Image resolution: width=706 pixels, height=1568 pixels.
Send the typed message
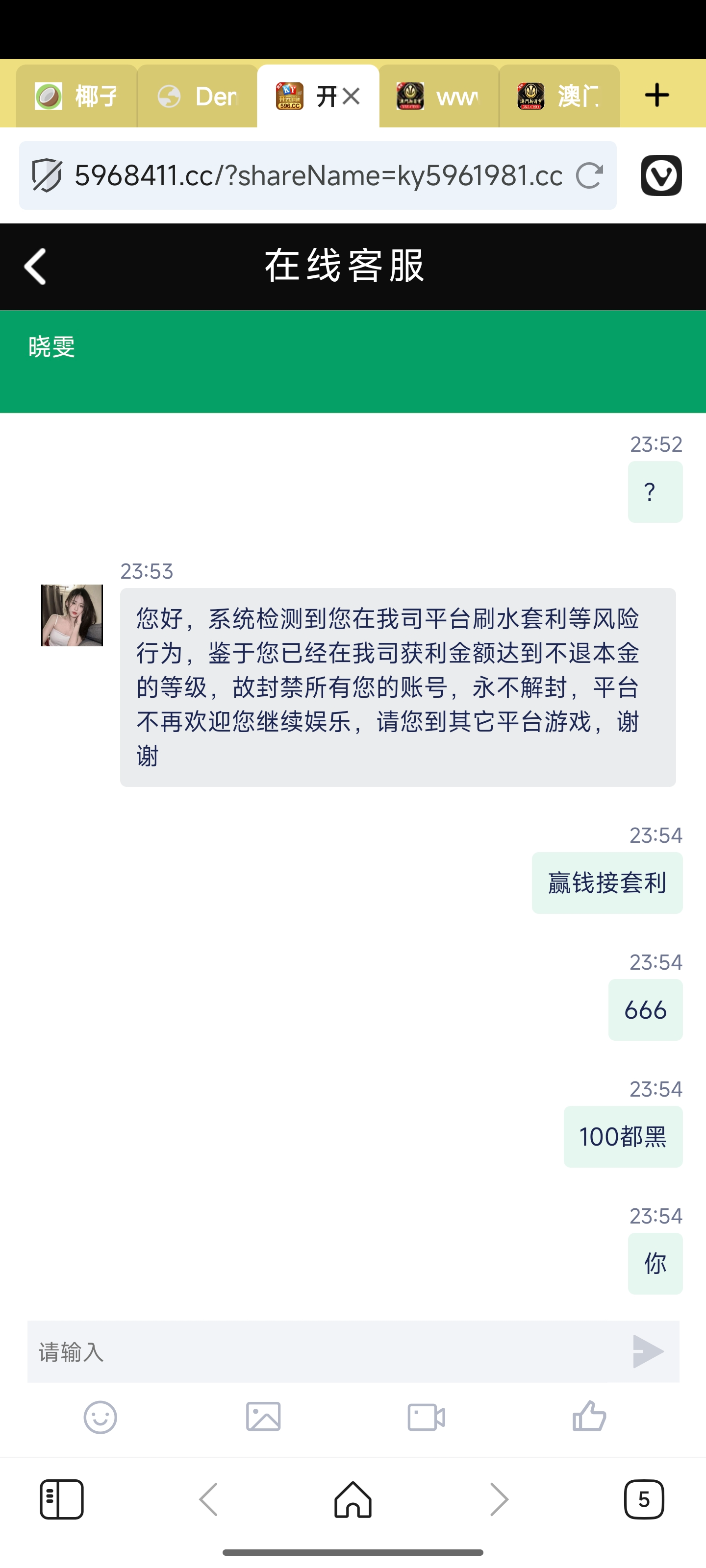[648, 1351]
